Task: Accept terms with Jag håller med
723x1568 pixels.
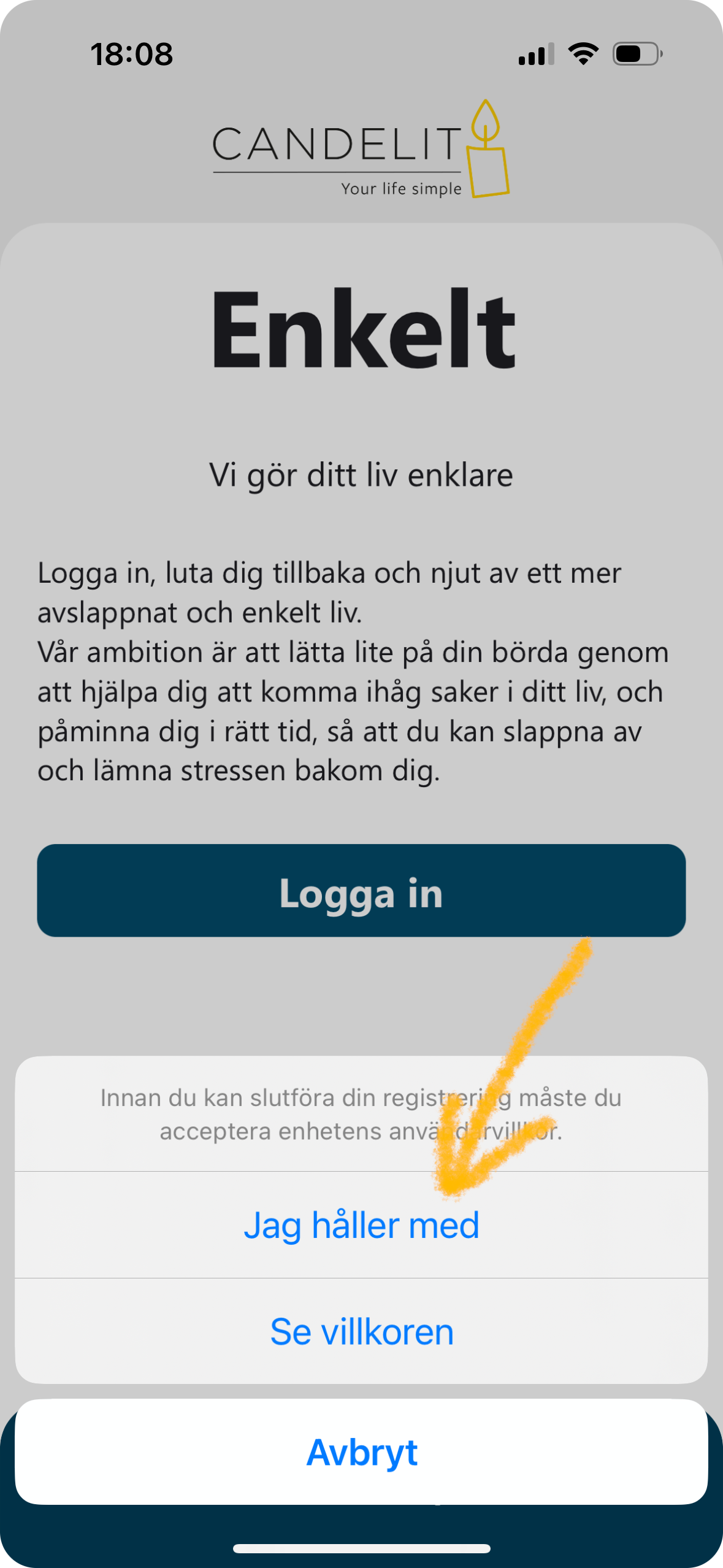Action: pyautogui.click(x=361, y=1225)
